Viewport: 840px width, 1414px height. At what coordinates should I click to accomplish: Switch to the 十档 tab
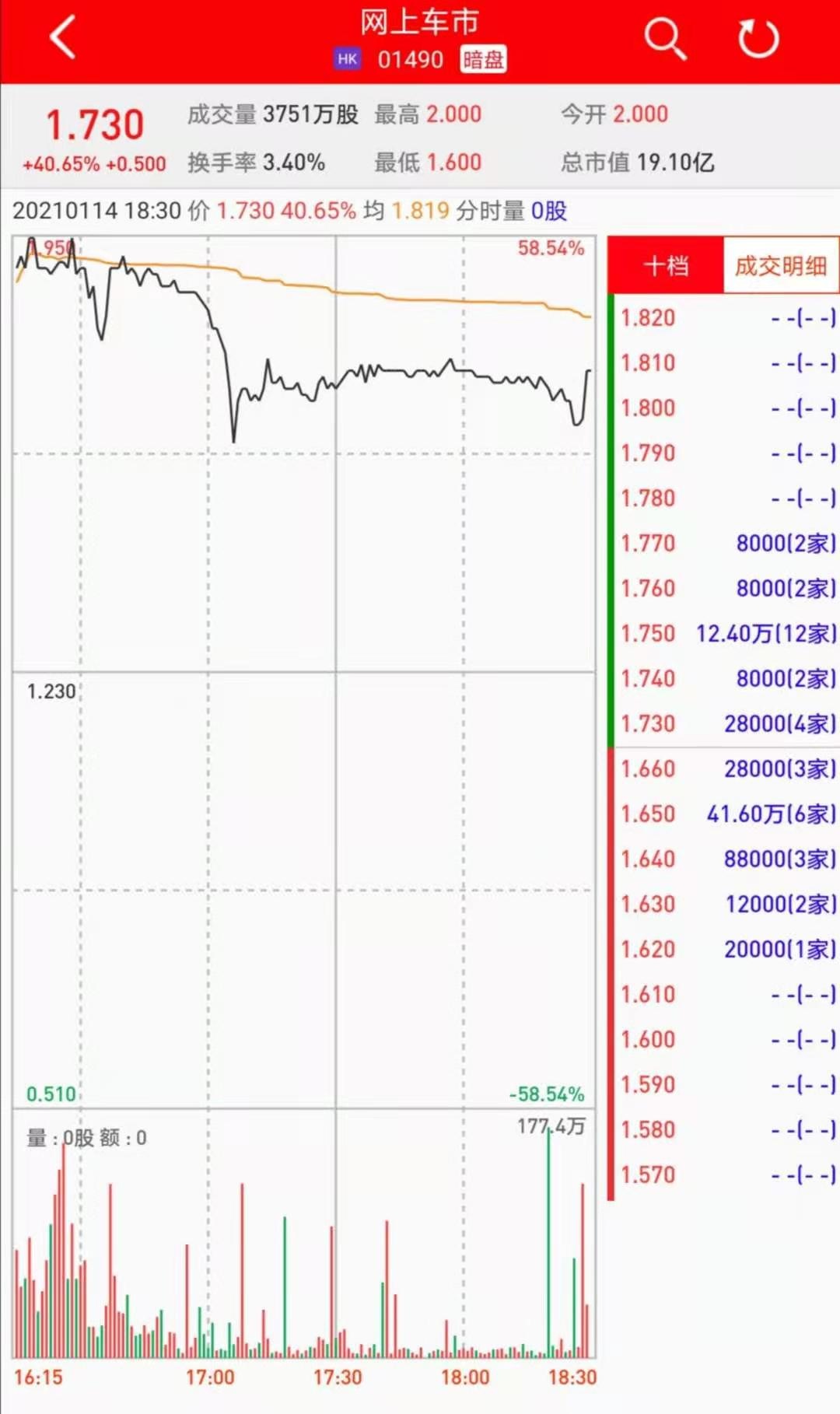666,266
